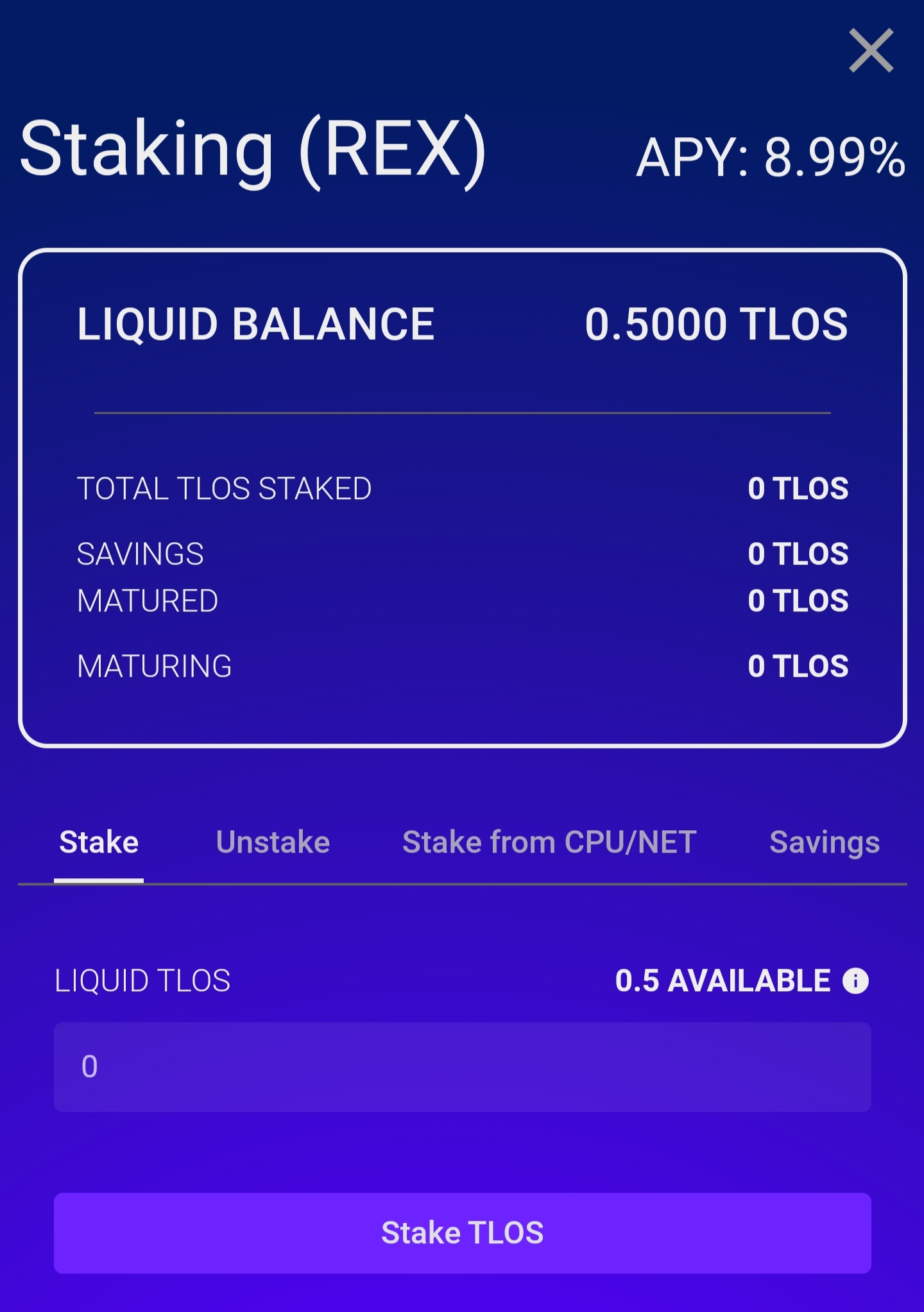
Task: Tap the Stake TLOS button
Action: [x=462, y=1232]
